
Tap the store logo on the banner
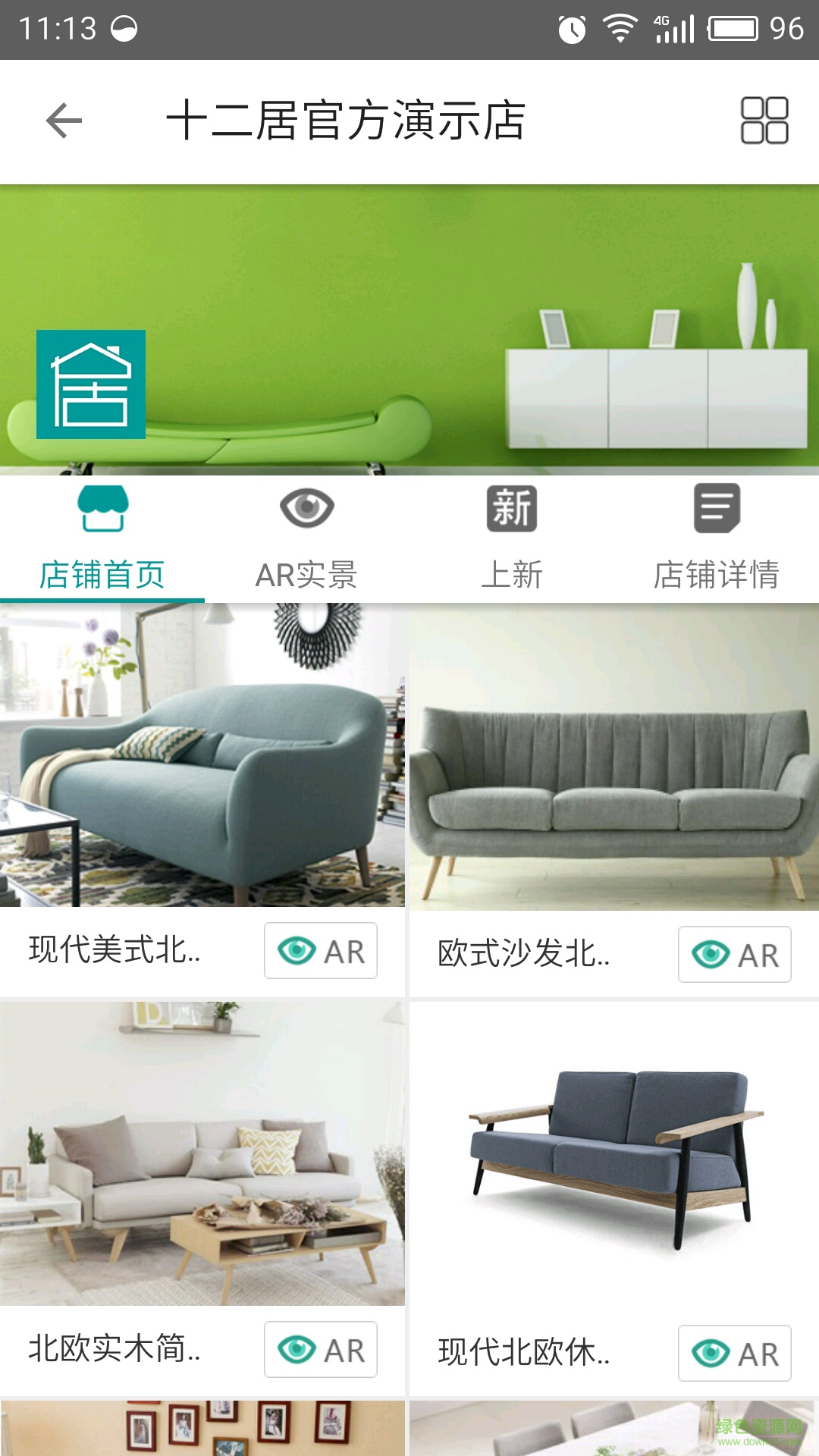91,384
